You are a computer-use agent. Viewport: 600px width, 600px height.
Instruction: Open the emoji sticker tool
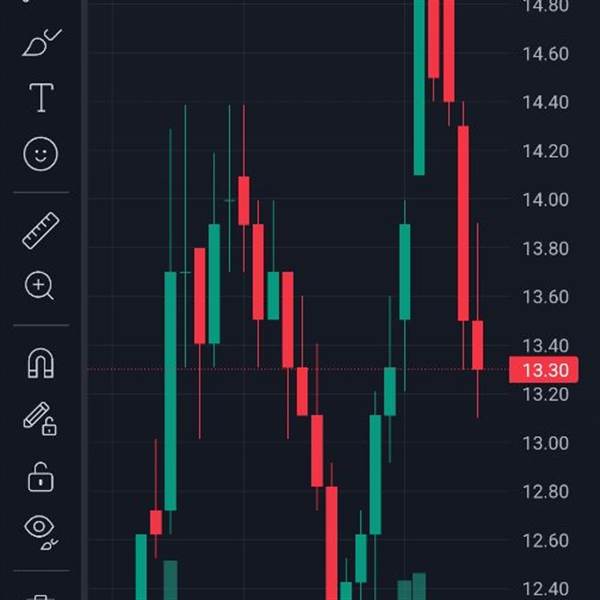click(x=40, y=153)
